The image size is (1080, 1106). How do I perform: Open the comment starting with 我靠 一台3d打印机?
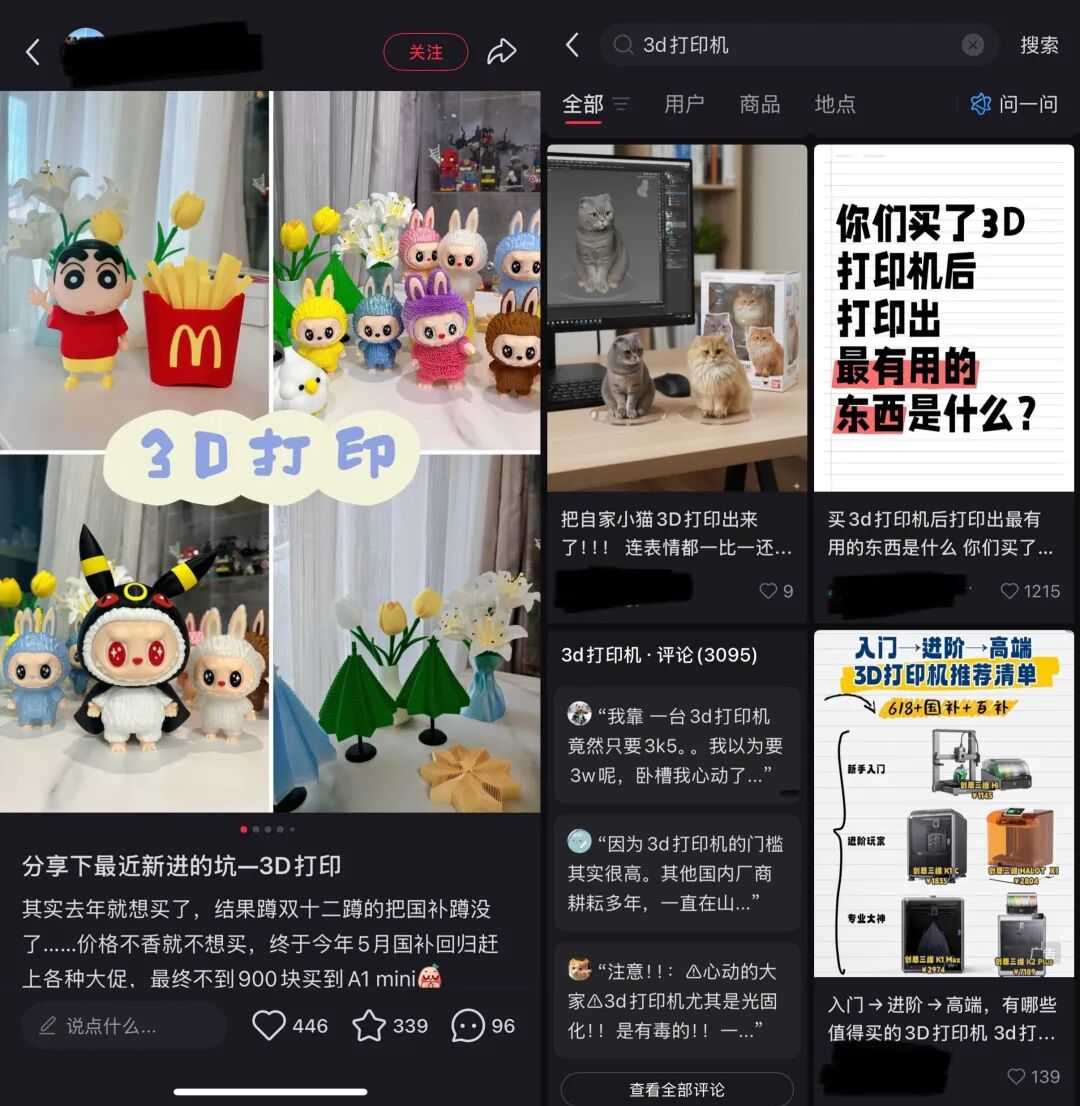pyautogui.click(x=677, y=745)
